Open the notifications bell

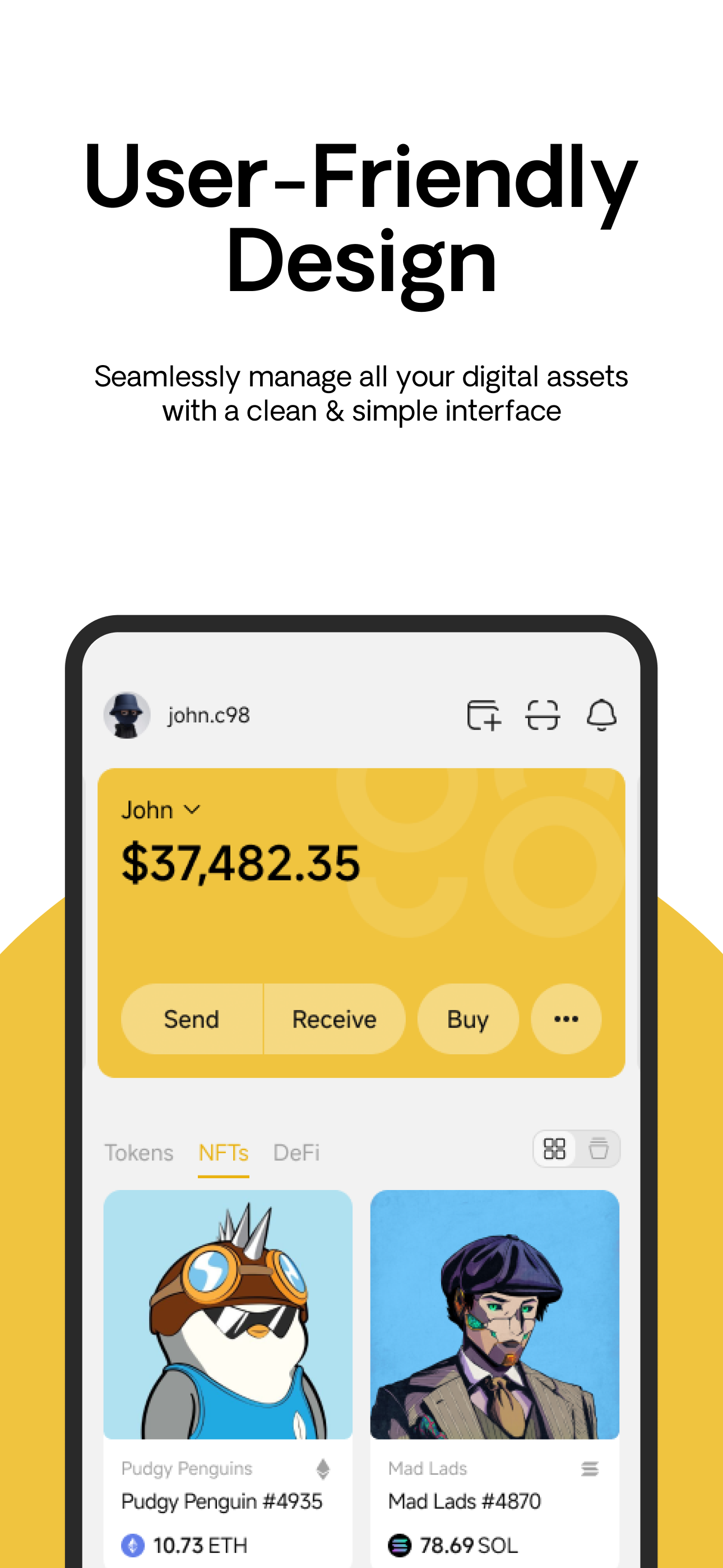tap(601, 715)
